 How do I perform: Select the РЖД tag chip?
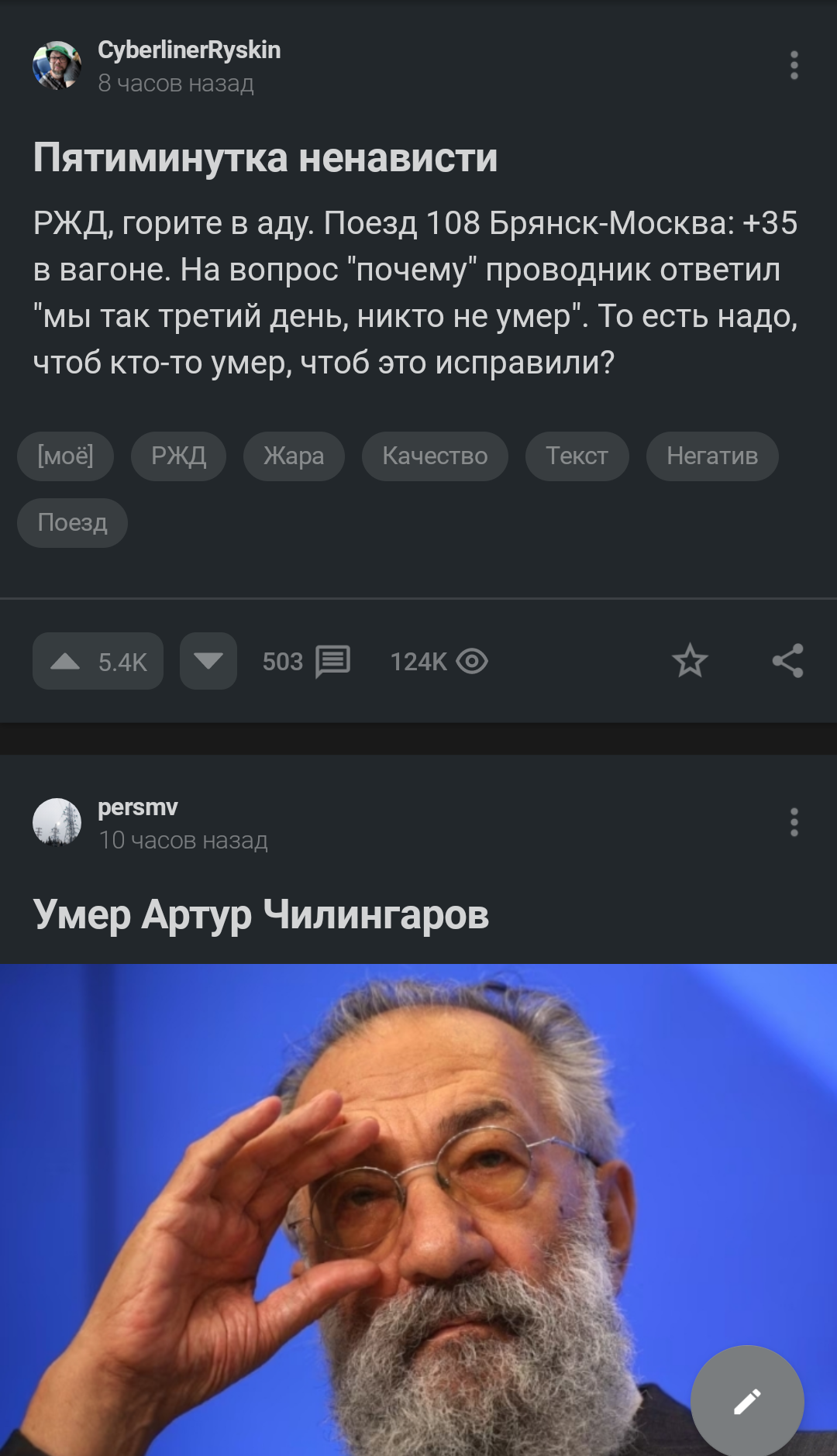click(x=178, y=456)
